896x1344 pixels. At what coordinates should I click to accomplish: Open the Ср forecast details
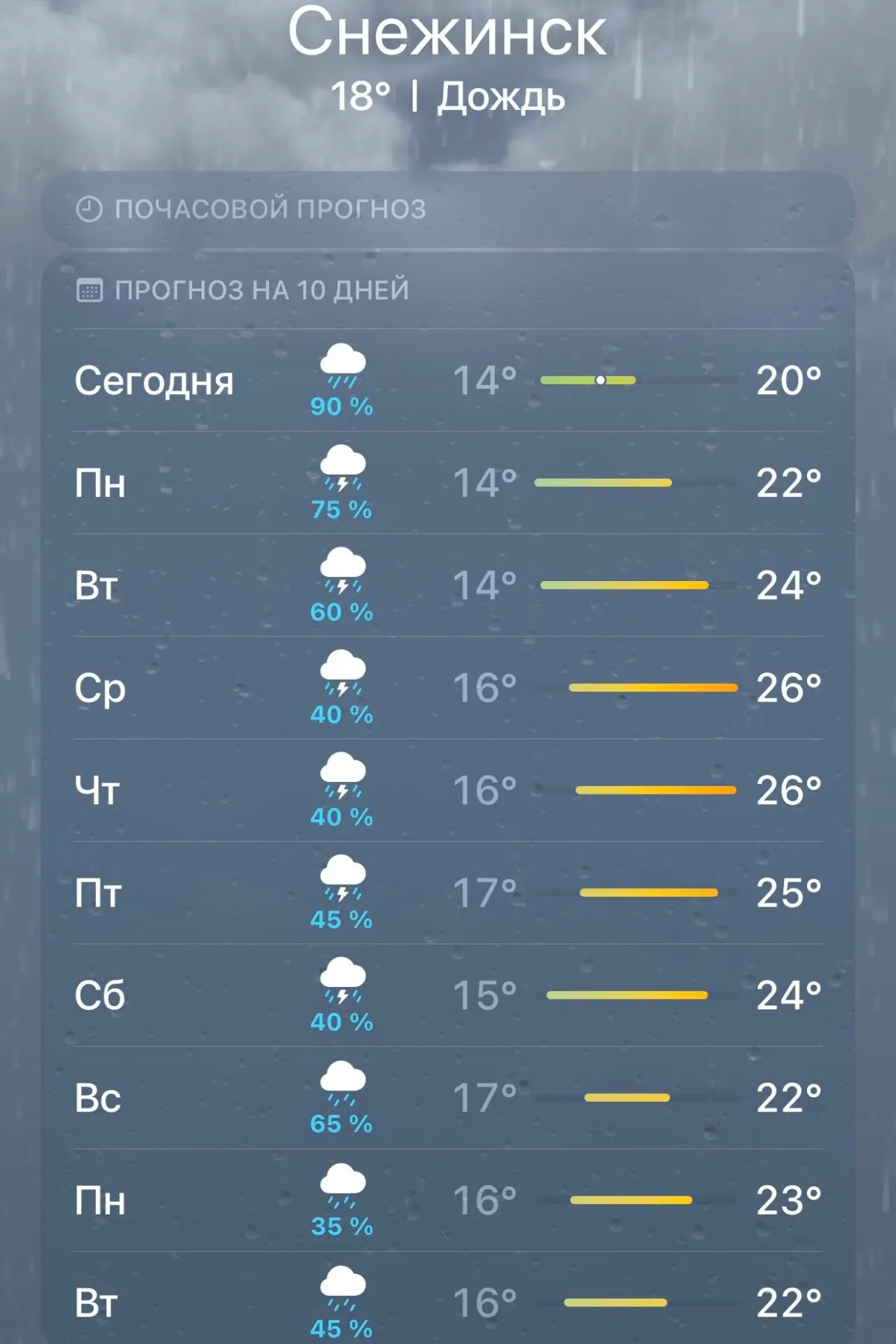pos(448,688)
